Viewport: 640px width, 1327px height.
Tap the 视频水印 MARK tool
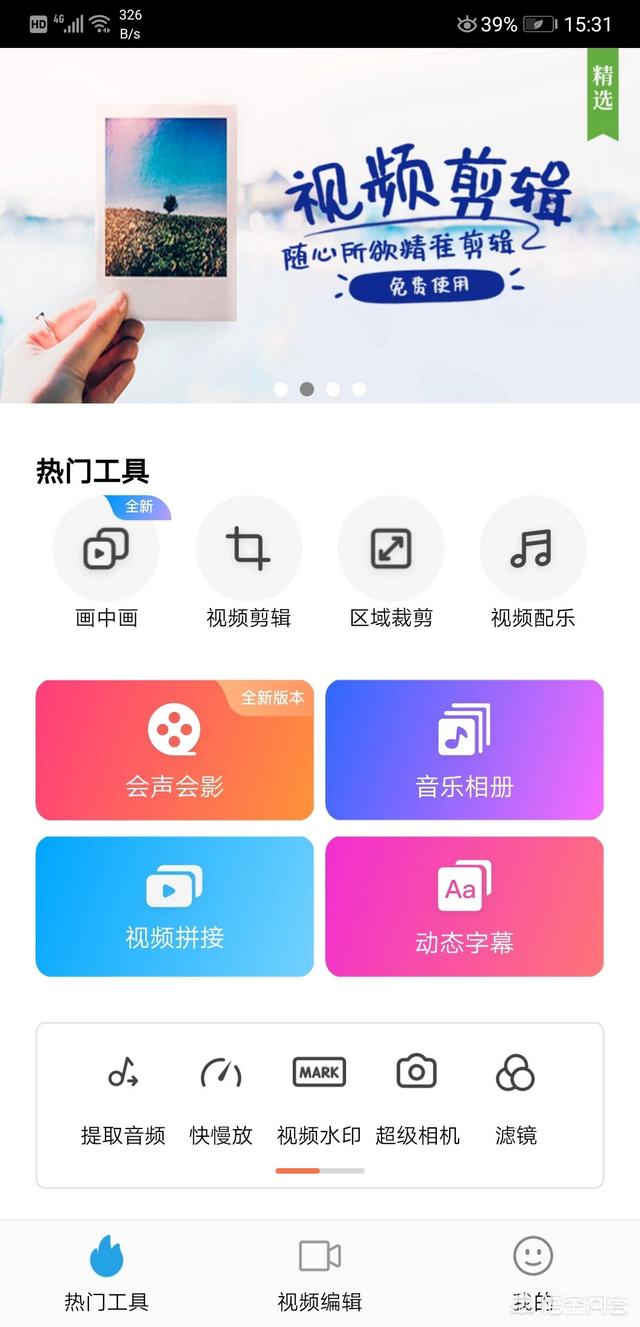[x=319, y=1098]
